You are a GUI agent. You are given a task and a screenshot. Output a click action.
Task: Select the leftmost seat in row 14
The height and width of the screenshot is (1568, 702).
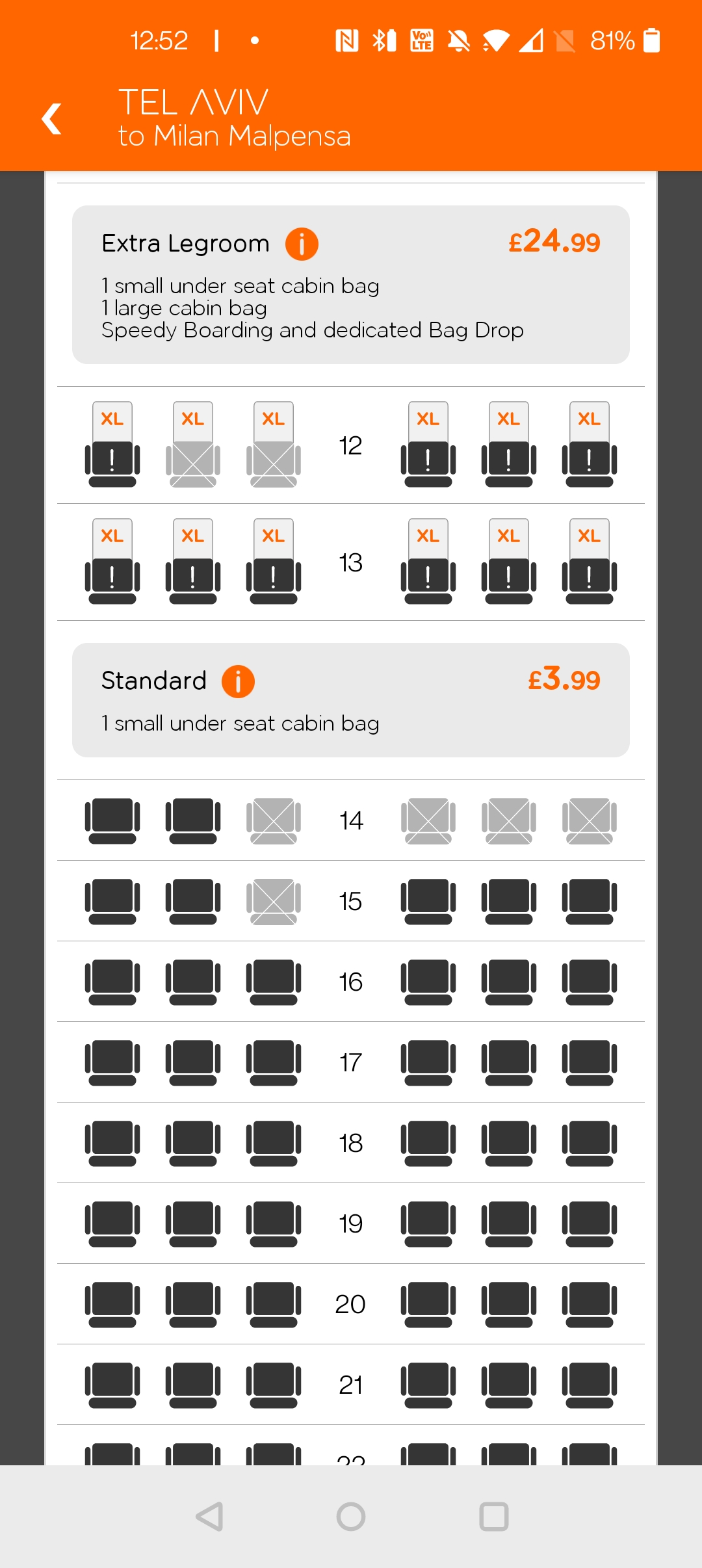pyautogui.click(x=112, y=820)
